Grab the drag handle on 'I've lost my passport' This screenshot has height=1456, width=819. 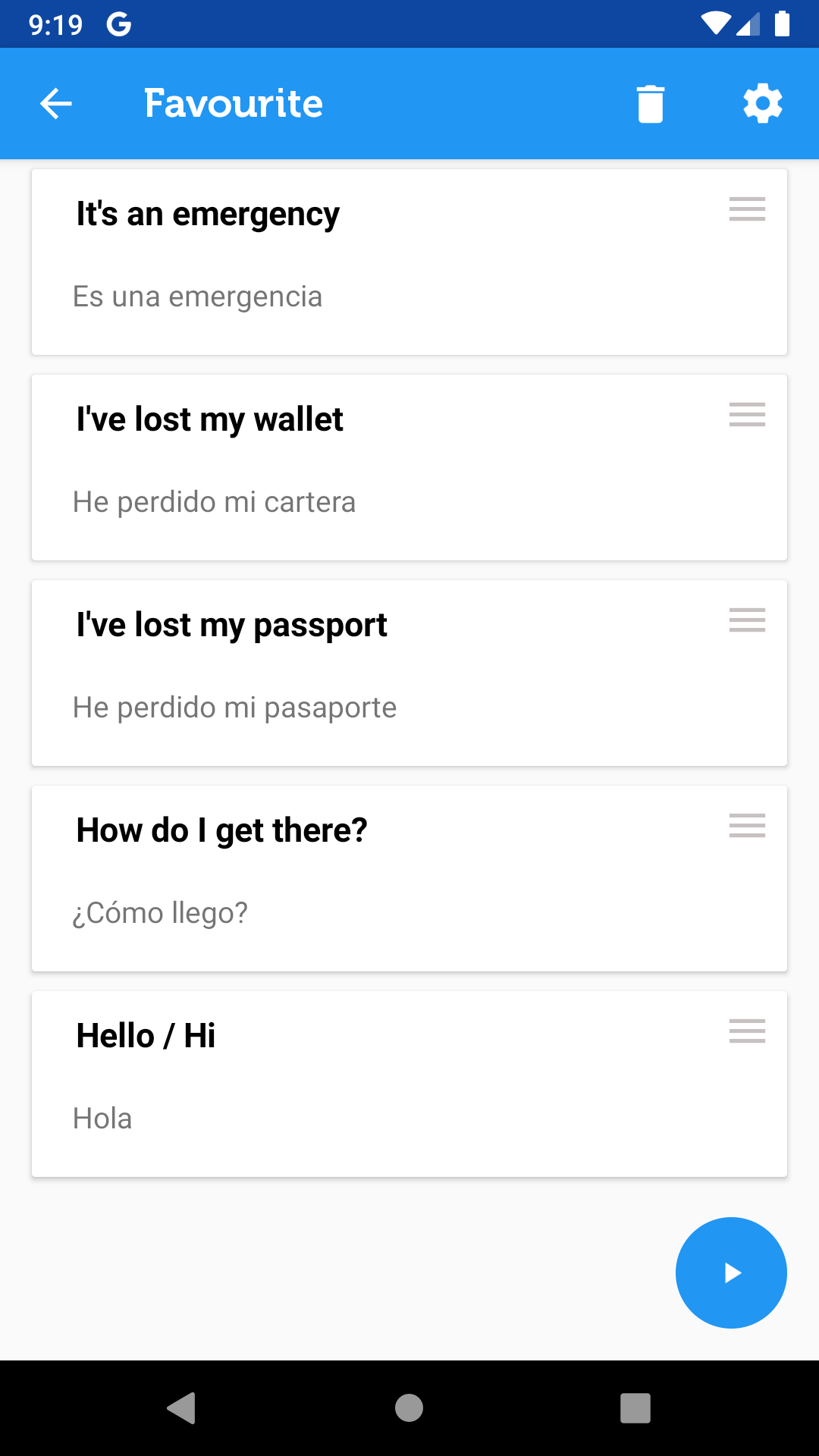(x=747, y=621)
